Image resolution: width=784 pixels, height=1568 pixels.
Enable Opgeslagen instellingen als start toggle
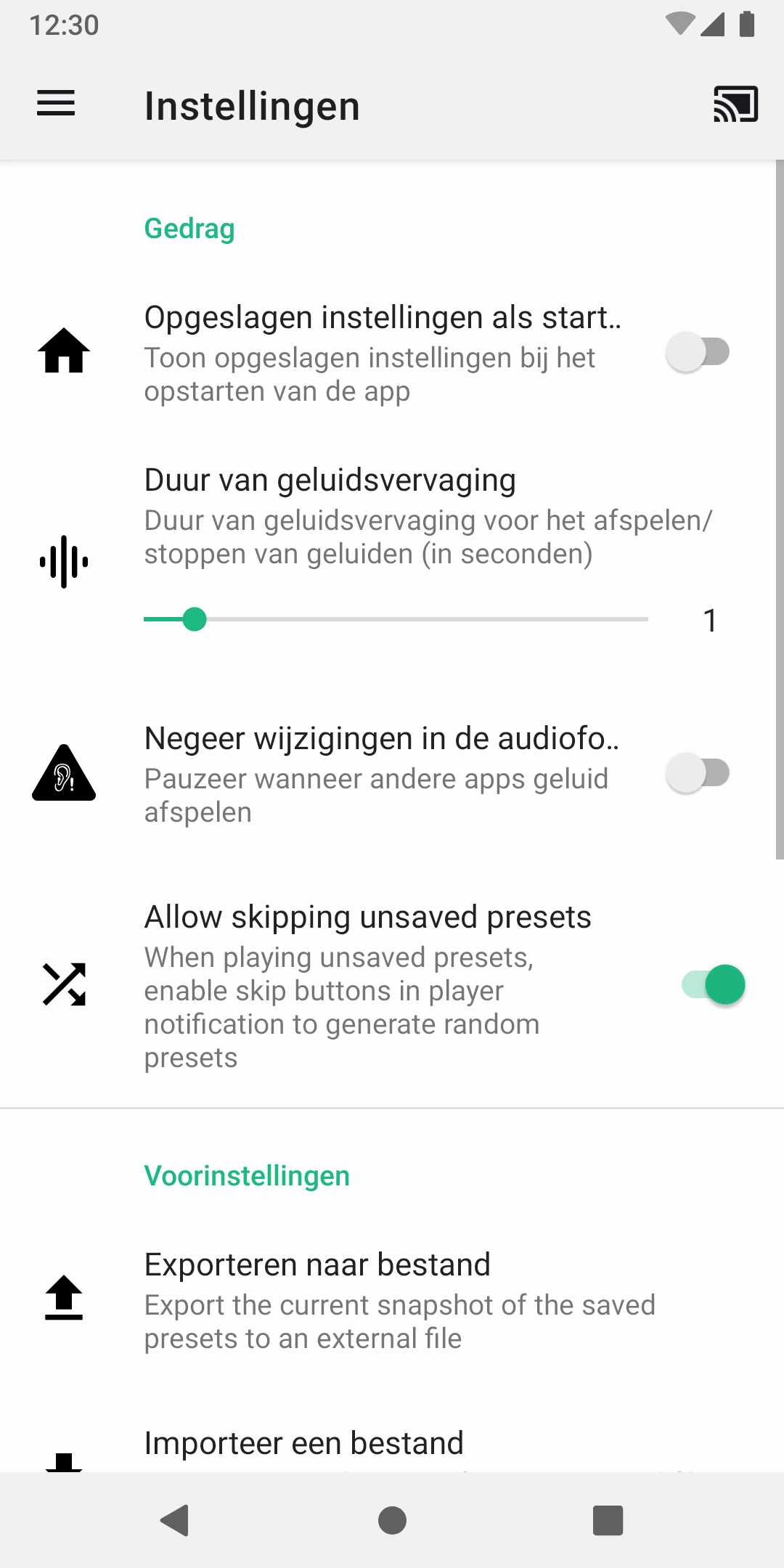coord(698,353)
